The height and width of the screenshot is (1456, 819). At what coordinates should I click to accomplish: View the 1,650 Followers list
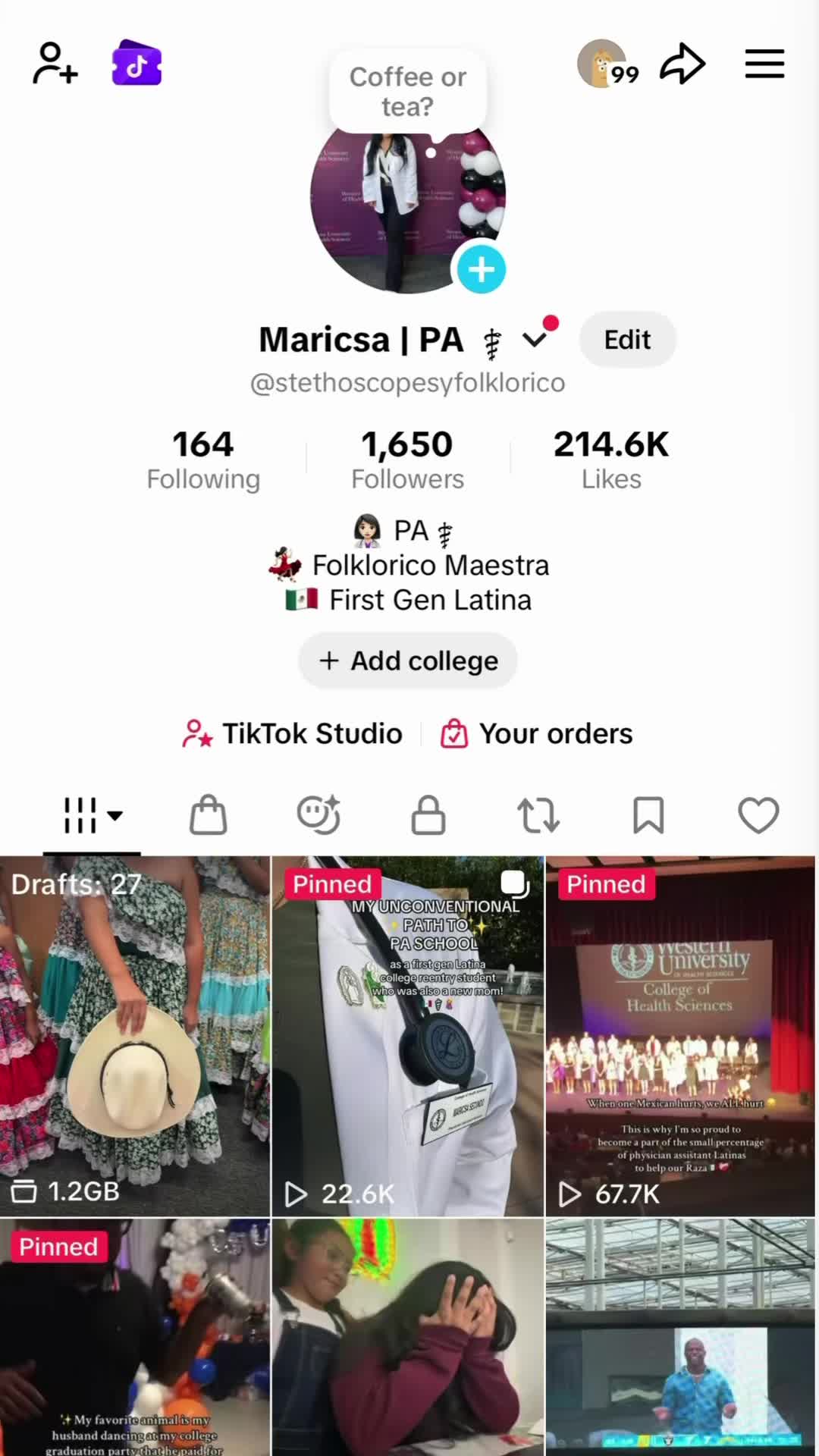tap(407, 459)
